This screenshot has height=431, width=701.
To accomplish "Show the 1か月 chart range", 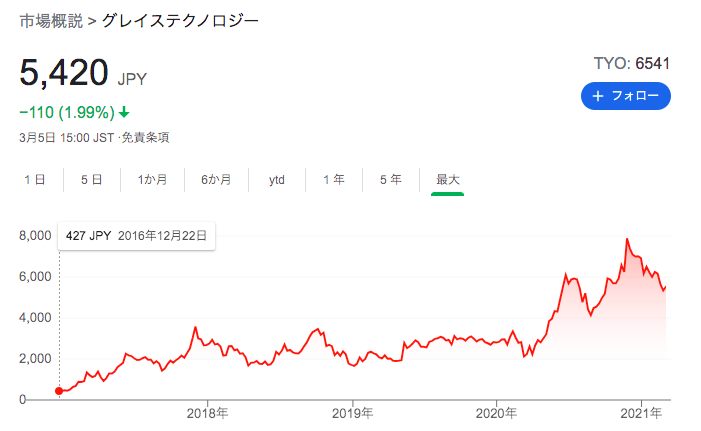I will pos(152,180).
